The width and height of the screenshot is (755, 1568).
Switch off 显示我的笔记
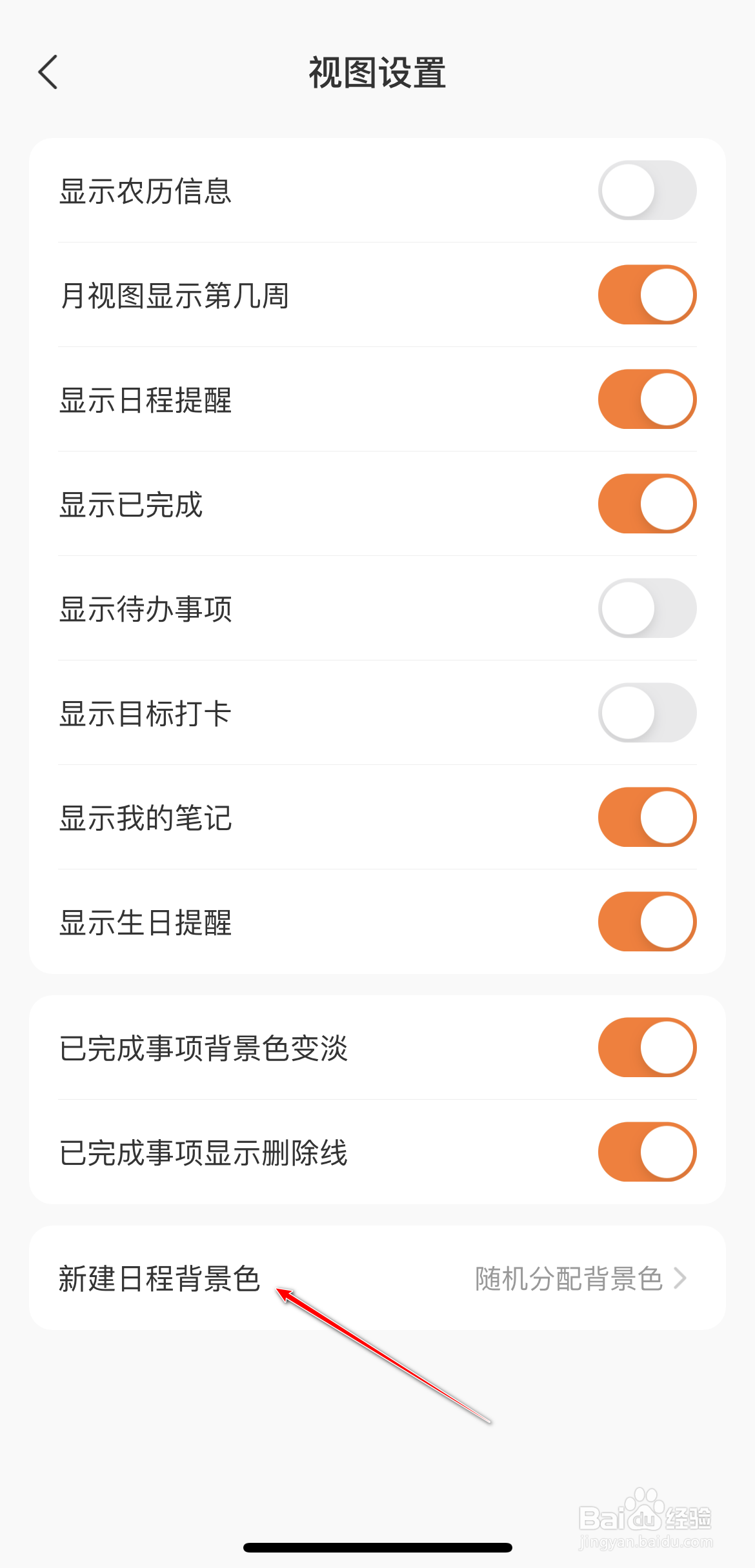point(647,817)
